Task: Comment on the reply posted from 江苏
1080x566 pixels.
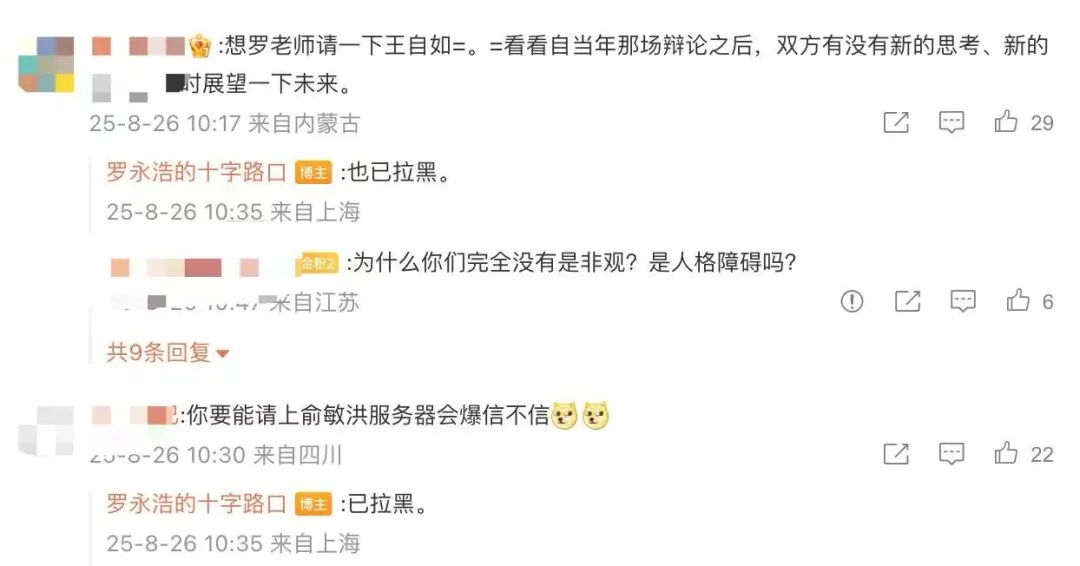Action: click(963, 301)
